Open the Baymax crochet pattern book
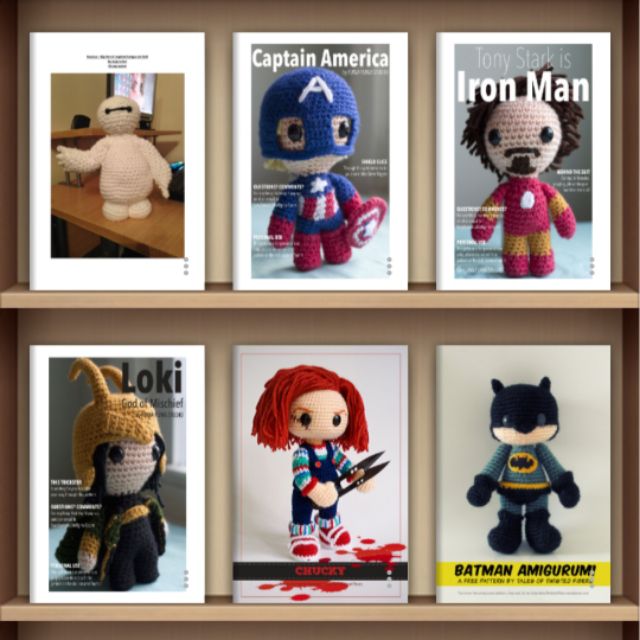640x640 pixels. click(x=117, y=160)
